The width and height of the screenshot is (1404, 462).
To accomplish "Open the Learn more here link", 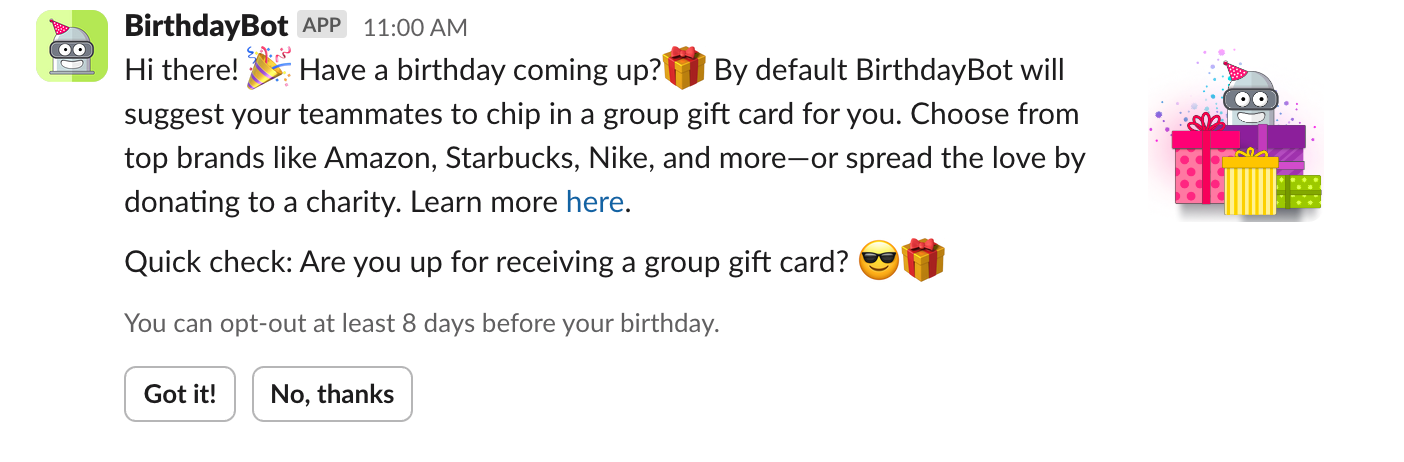I will pyautogui.click(x=594, y=203).
